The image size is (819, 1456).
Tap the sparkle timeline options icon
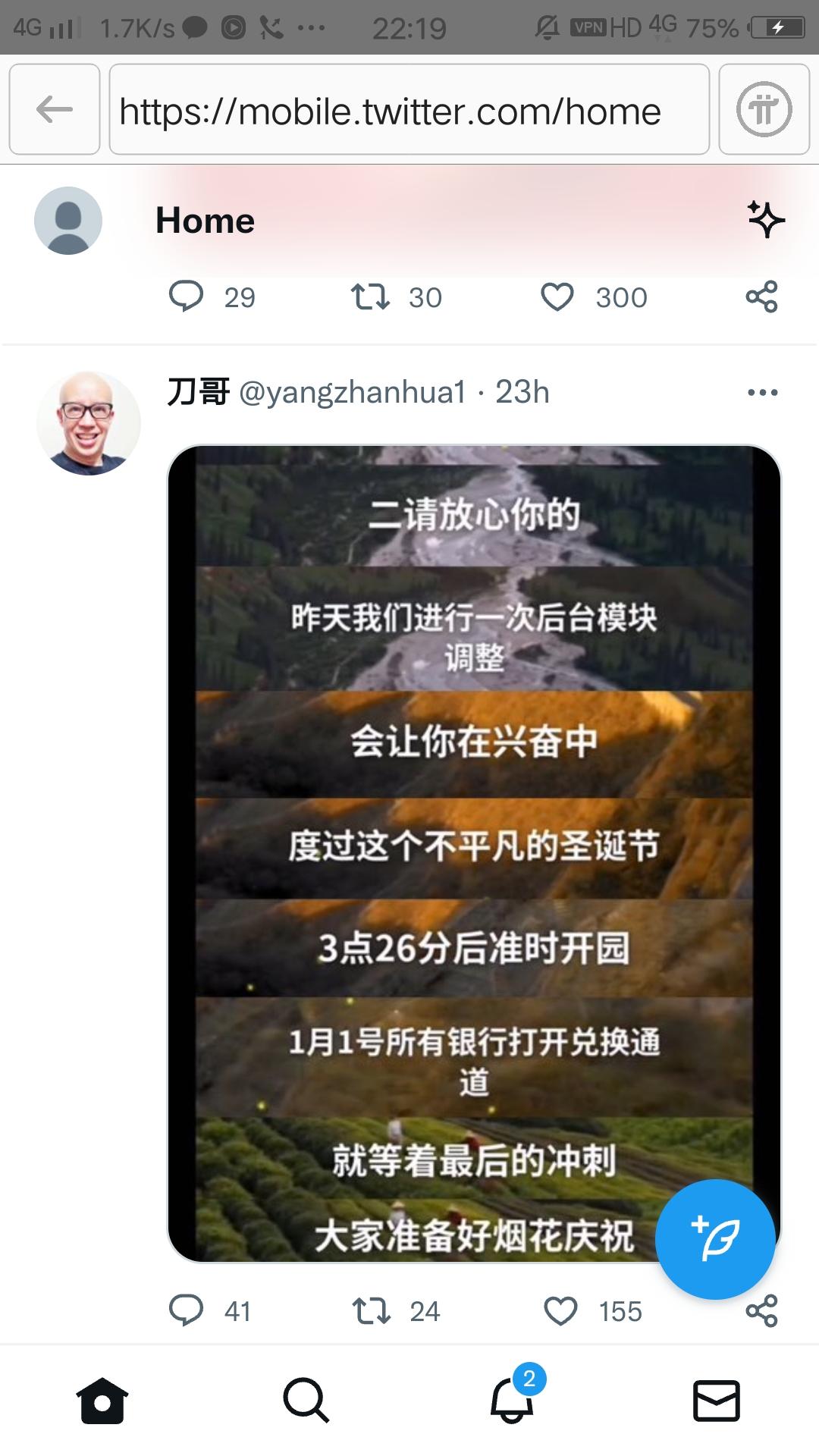765,220
